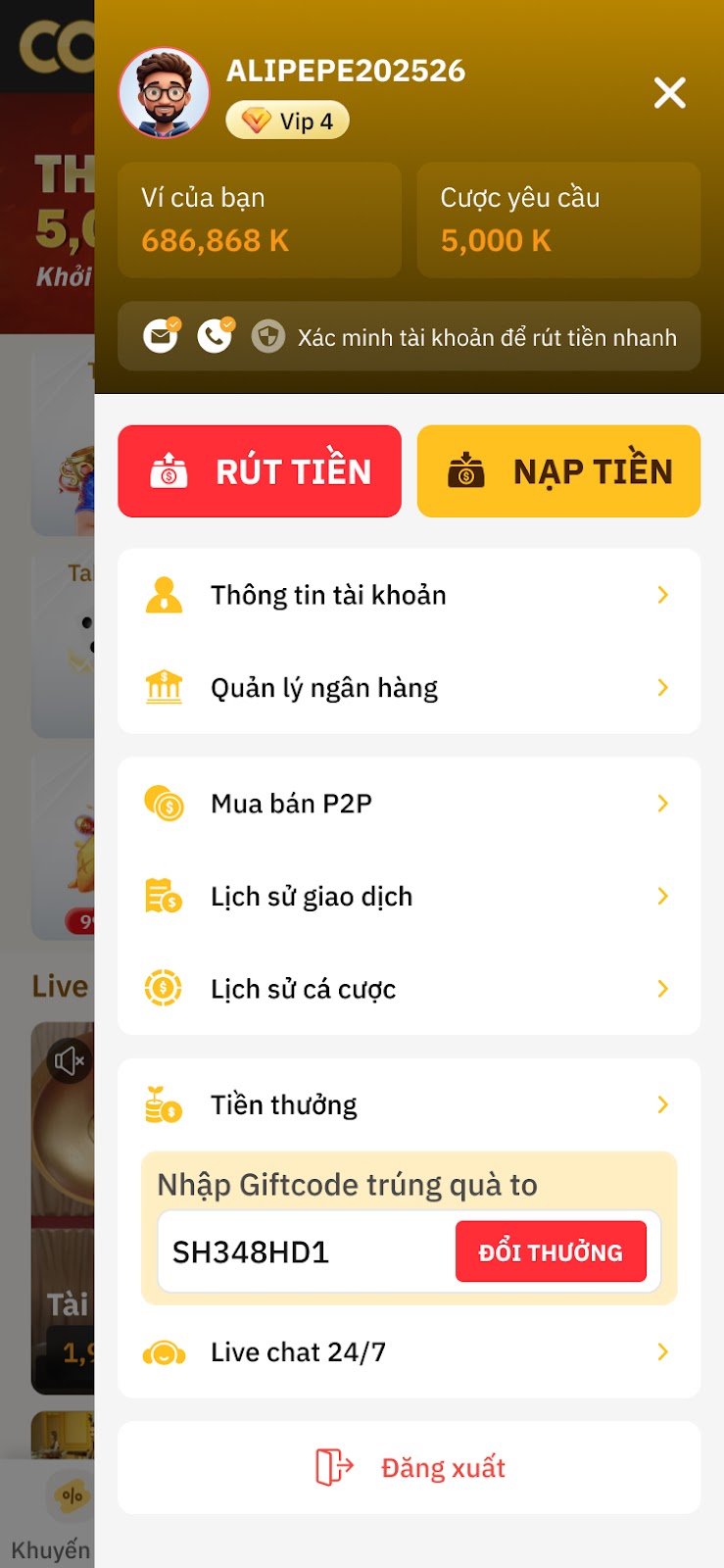Tap the account verification banner

[409, 337]
